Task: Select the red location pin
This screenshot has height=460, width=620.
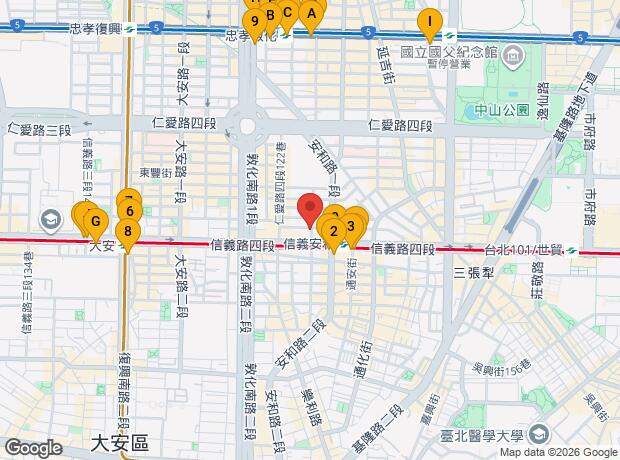Action: [310, 210]
